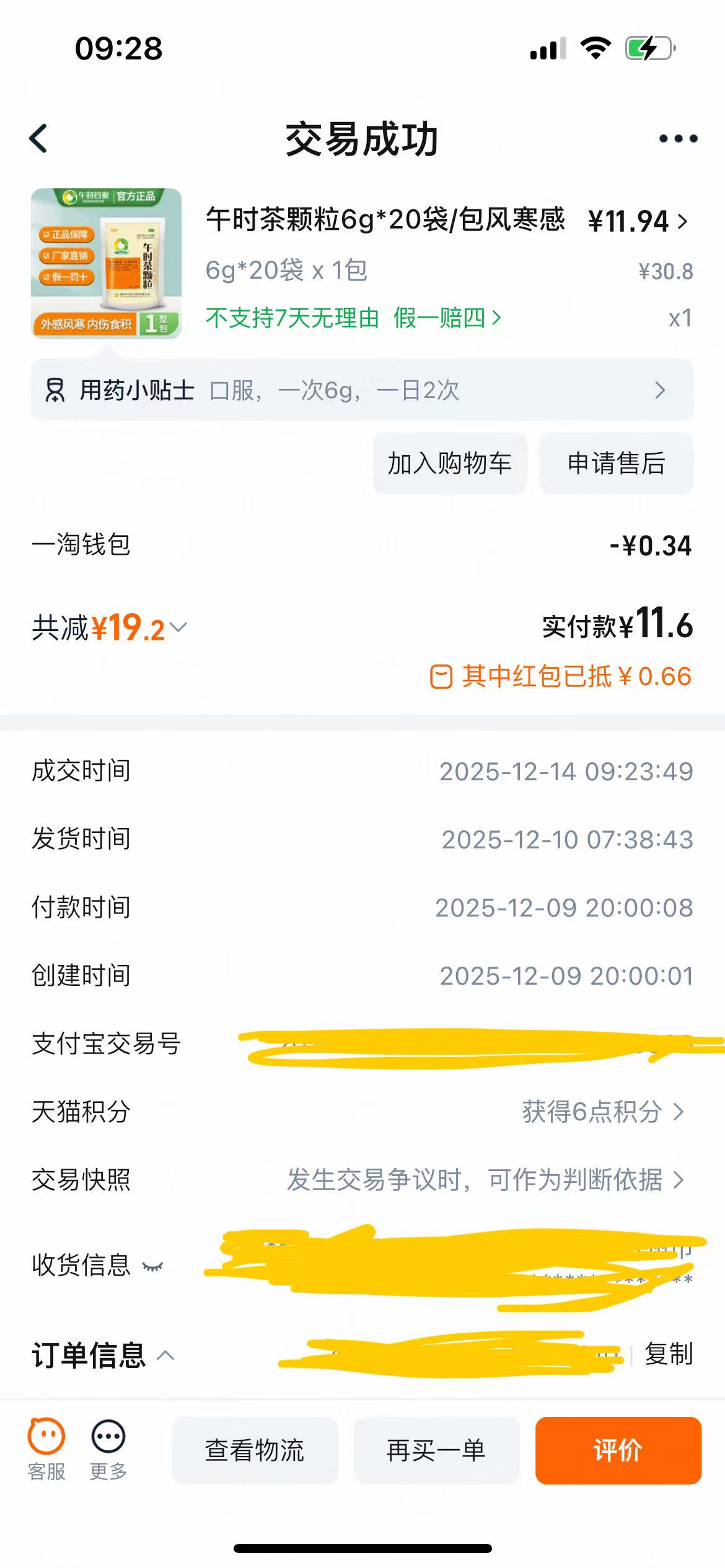
Task: Tap 复制 to copy the order number
Action: click(668, 1354)
